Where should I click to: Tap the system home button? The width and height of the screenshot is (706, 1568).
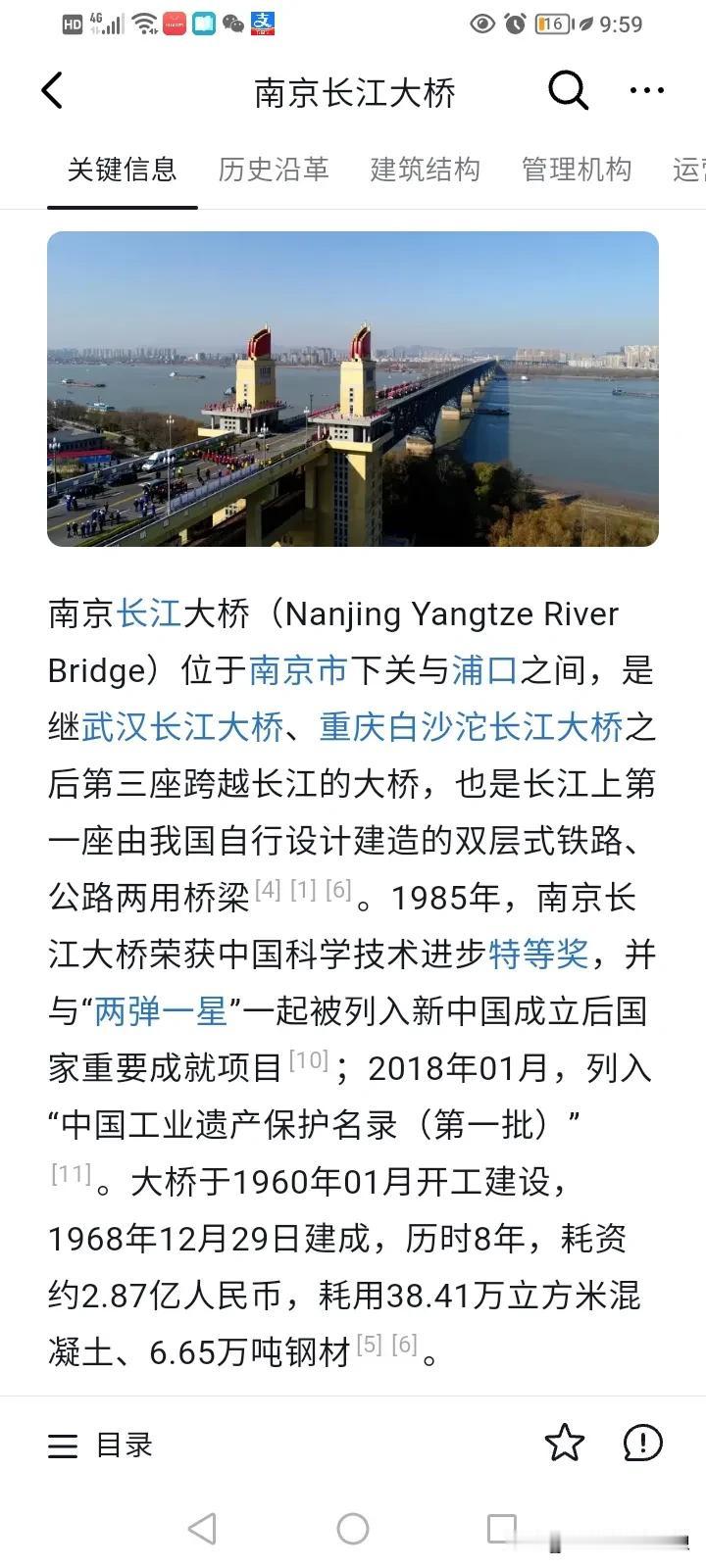[353, 1529]
